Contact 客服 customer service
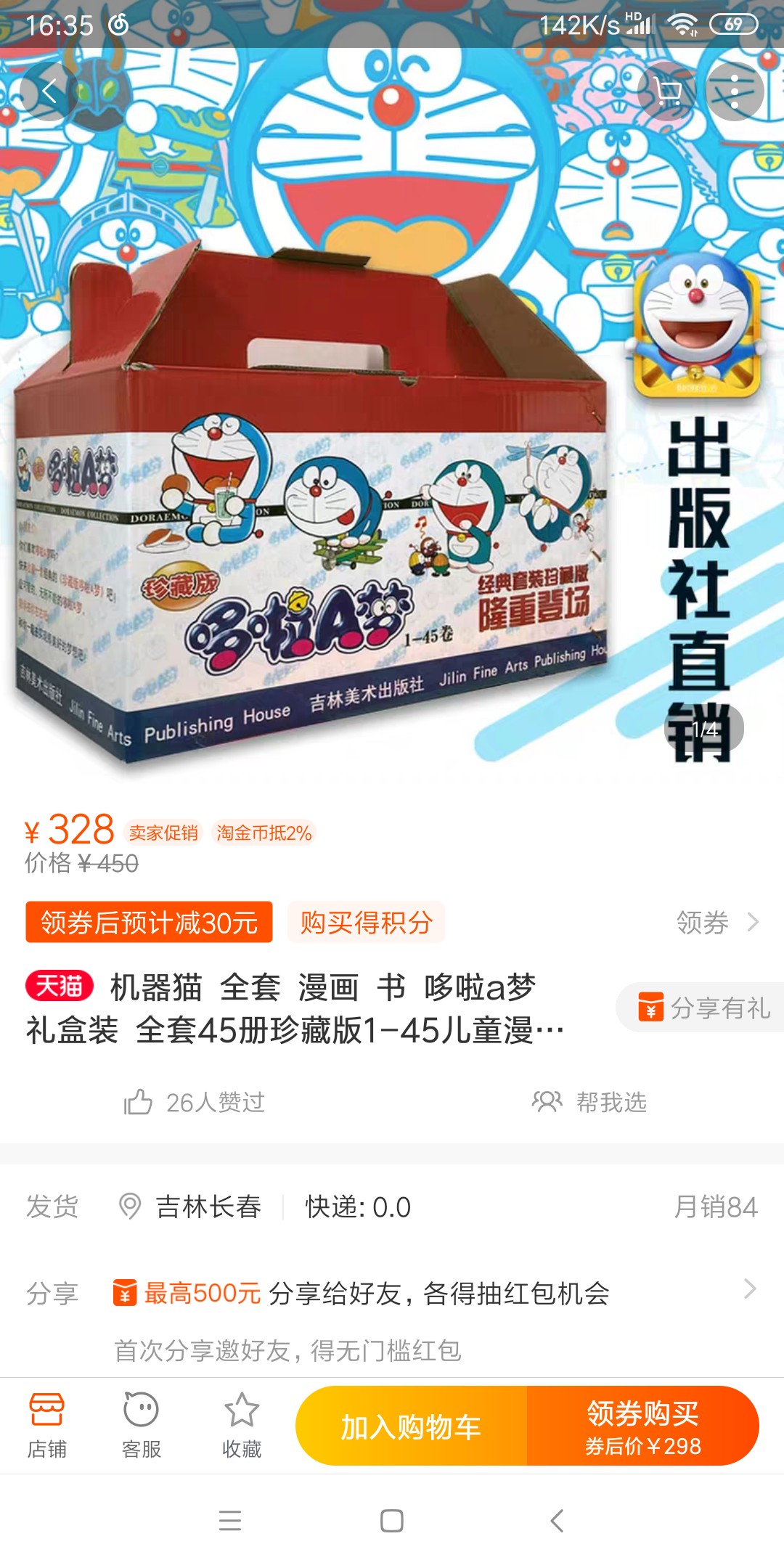 pyautogui.click(x=142, y=1426)
